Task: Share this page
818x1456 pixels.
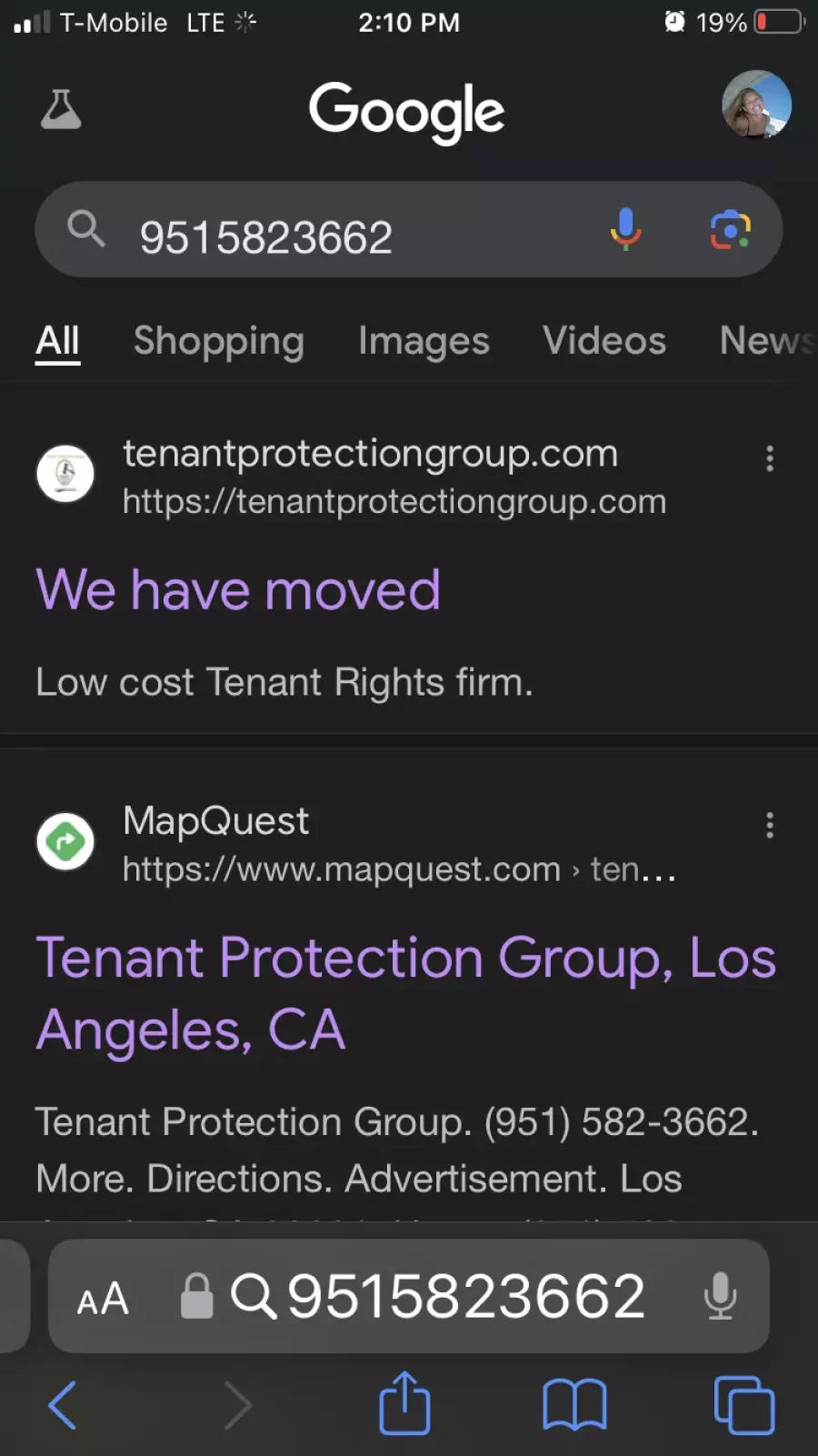Action: (404, 1403)
